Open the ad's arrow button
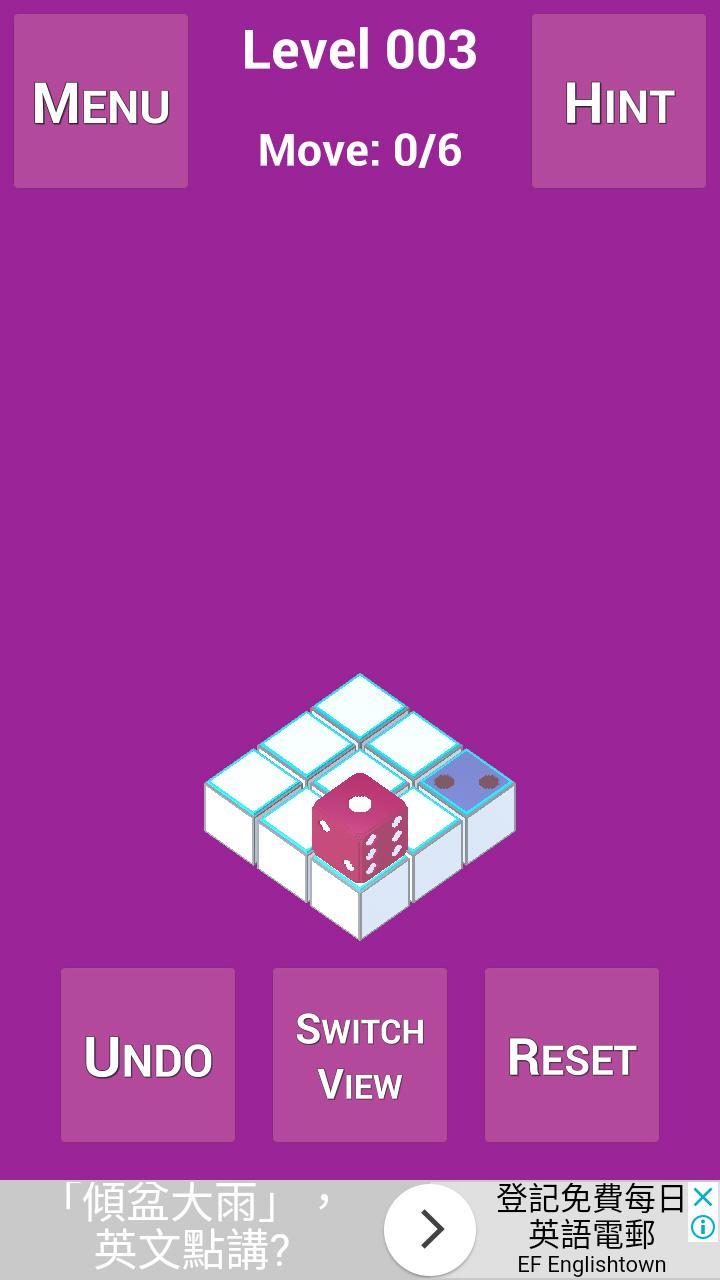Screen dimensions: 720x1280 (x=430, y=1229)
